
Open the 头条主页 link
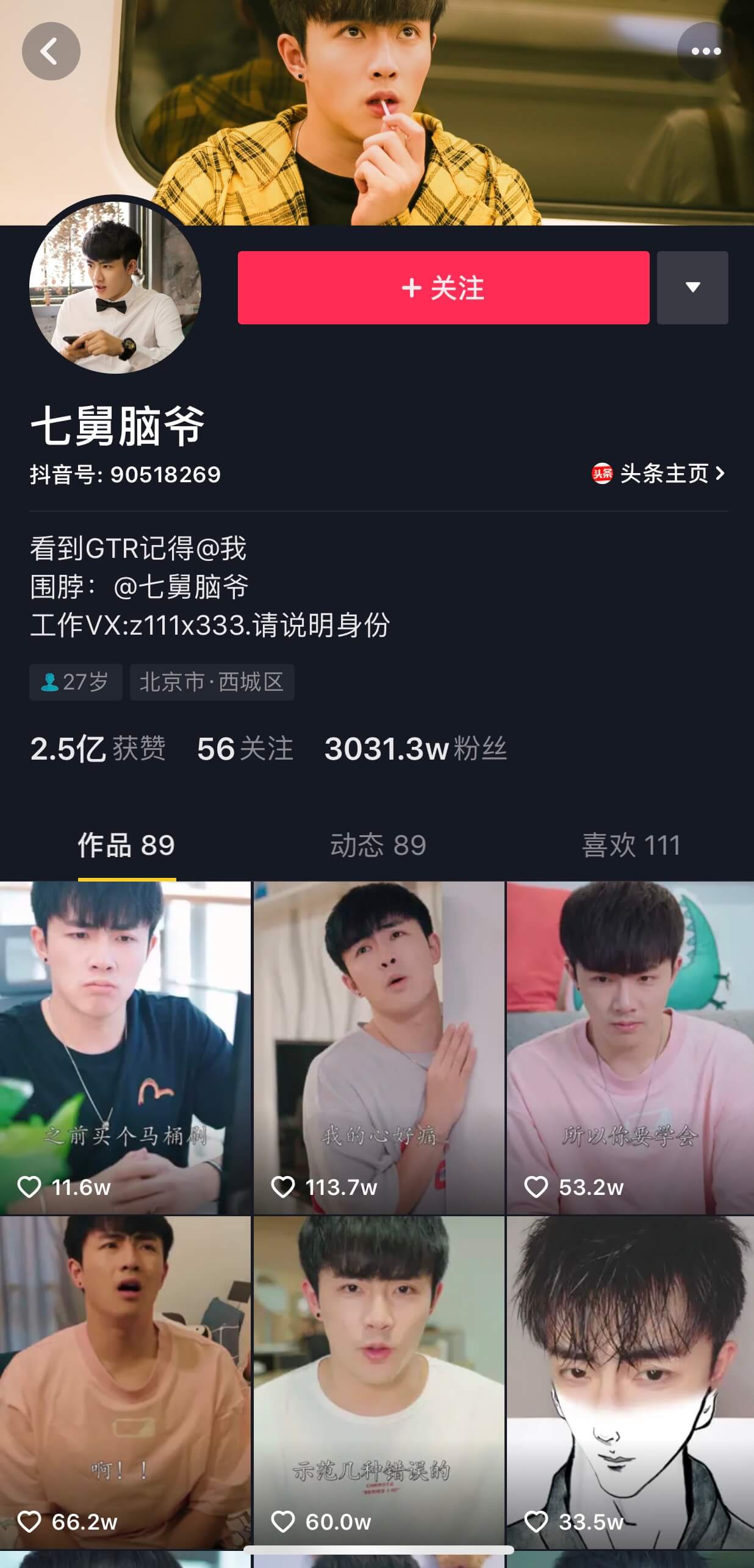659,474
